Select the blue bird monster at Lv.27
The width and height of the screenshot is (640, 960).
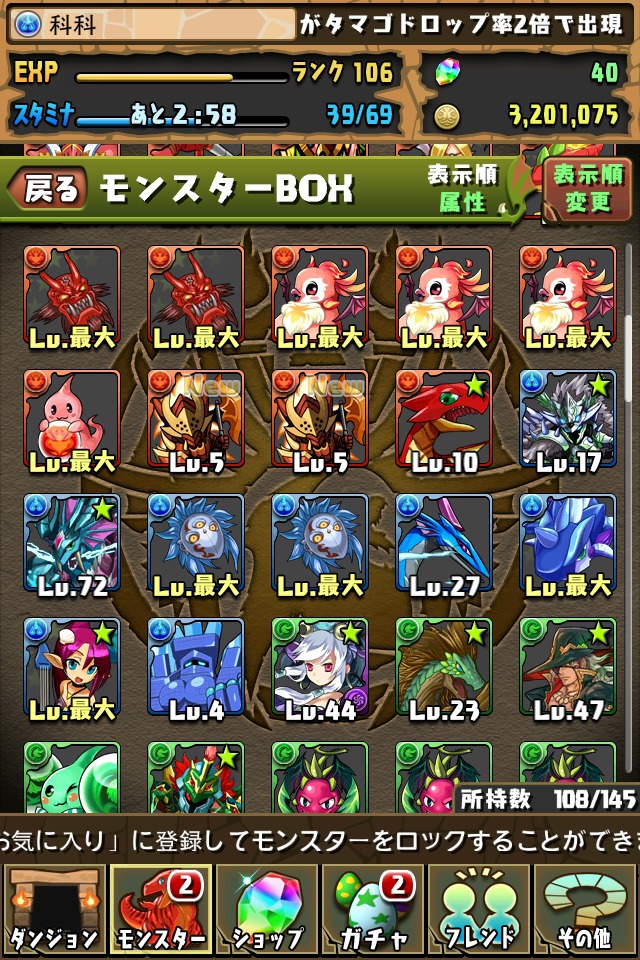444,542
